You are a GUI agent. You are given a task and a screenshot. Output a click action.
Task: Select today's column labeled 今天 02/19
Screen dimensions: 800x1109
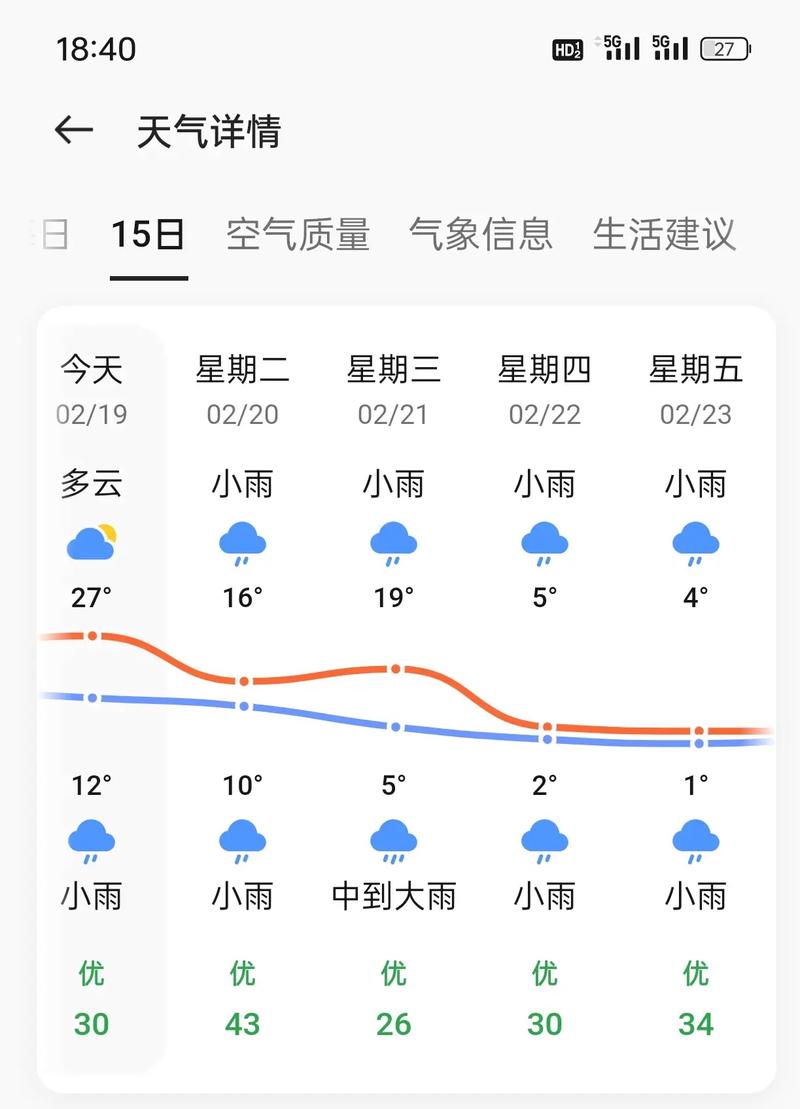(90, 390)
